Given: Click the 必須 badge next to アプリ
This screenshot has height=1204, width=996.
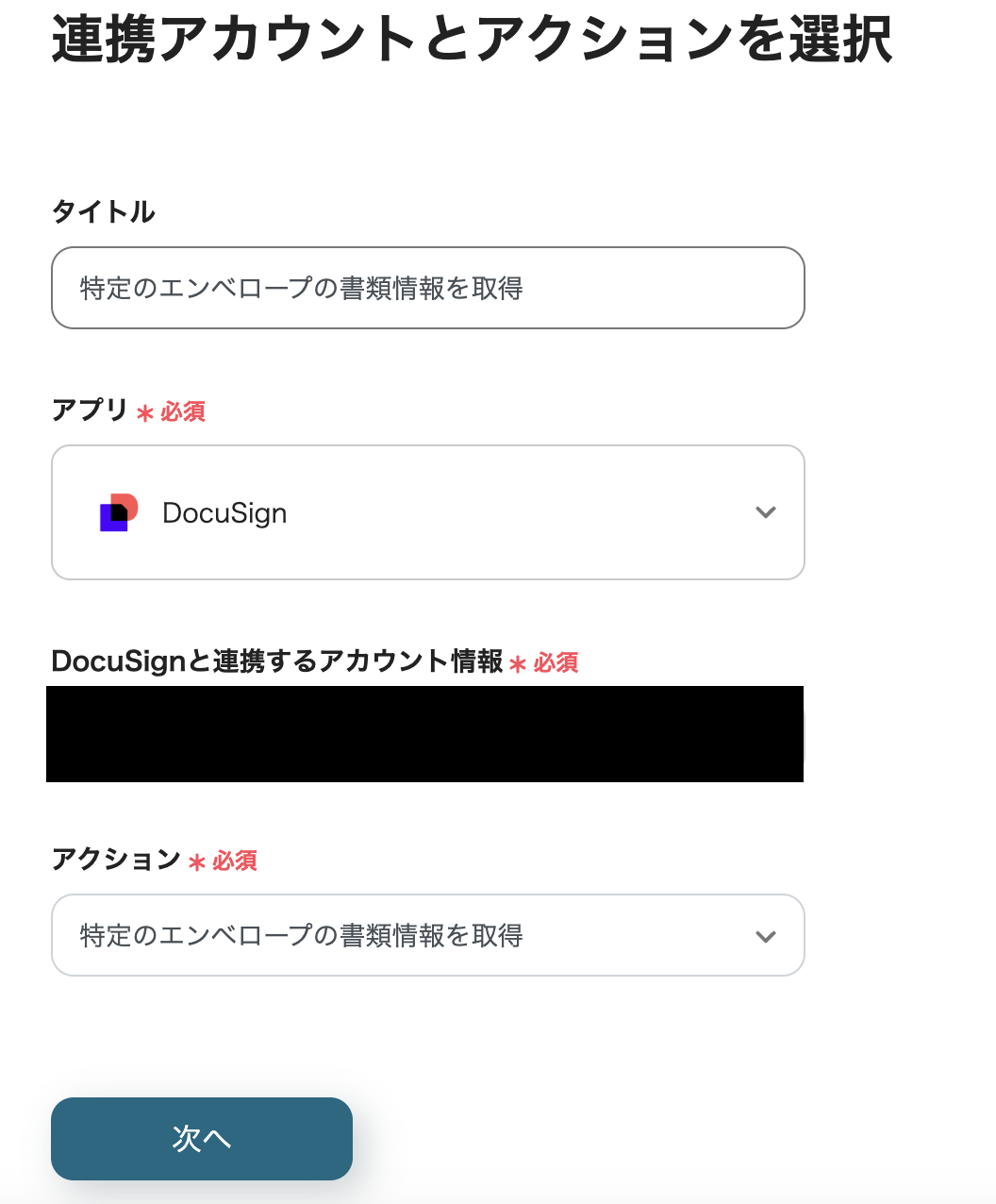Looking at the screenshot, I should point(183,412).
